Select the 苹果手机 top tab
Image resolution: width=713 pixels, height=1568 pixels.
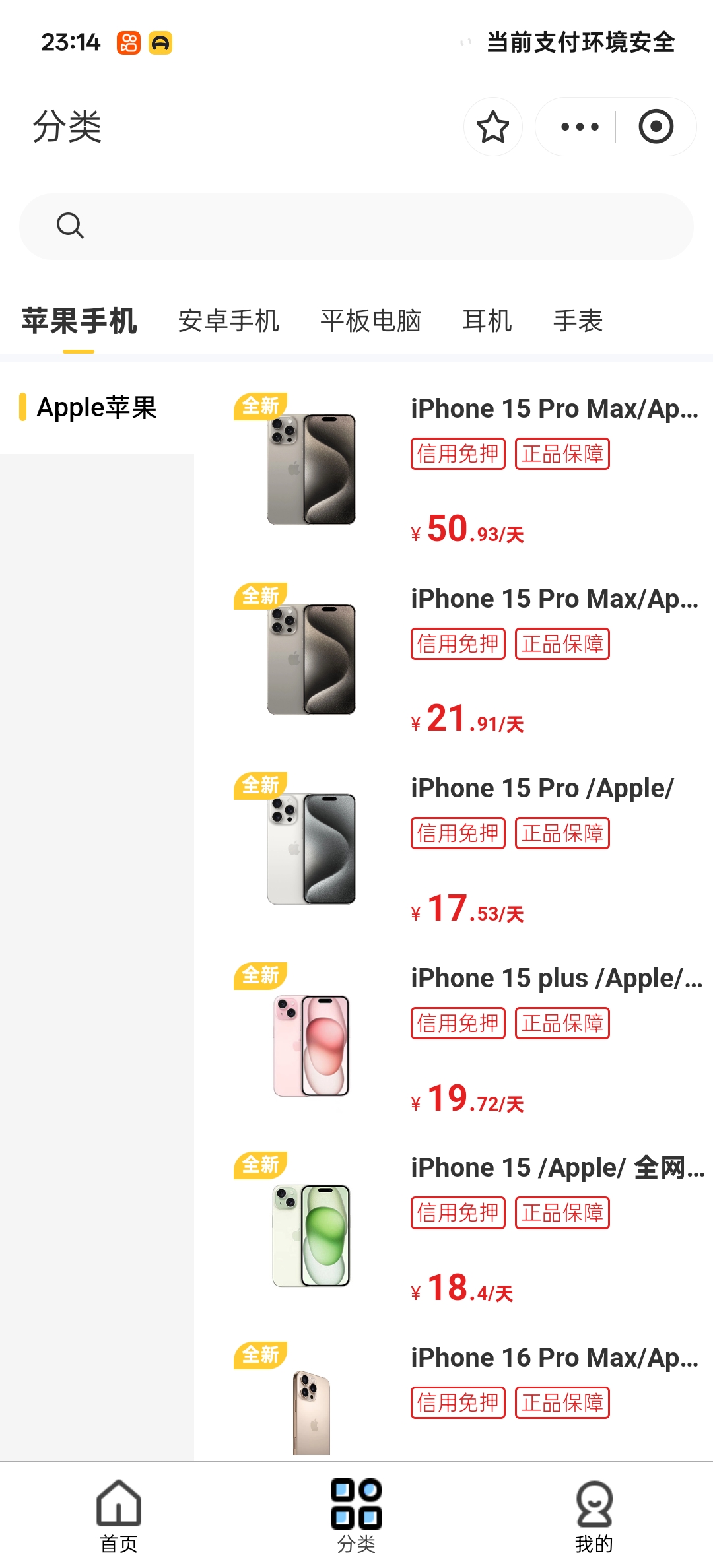tap(79, 321)
